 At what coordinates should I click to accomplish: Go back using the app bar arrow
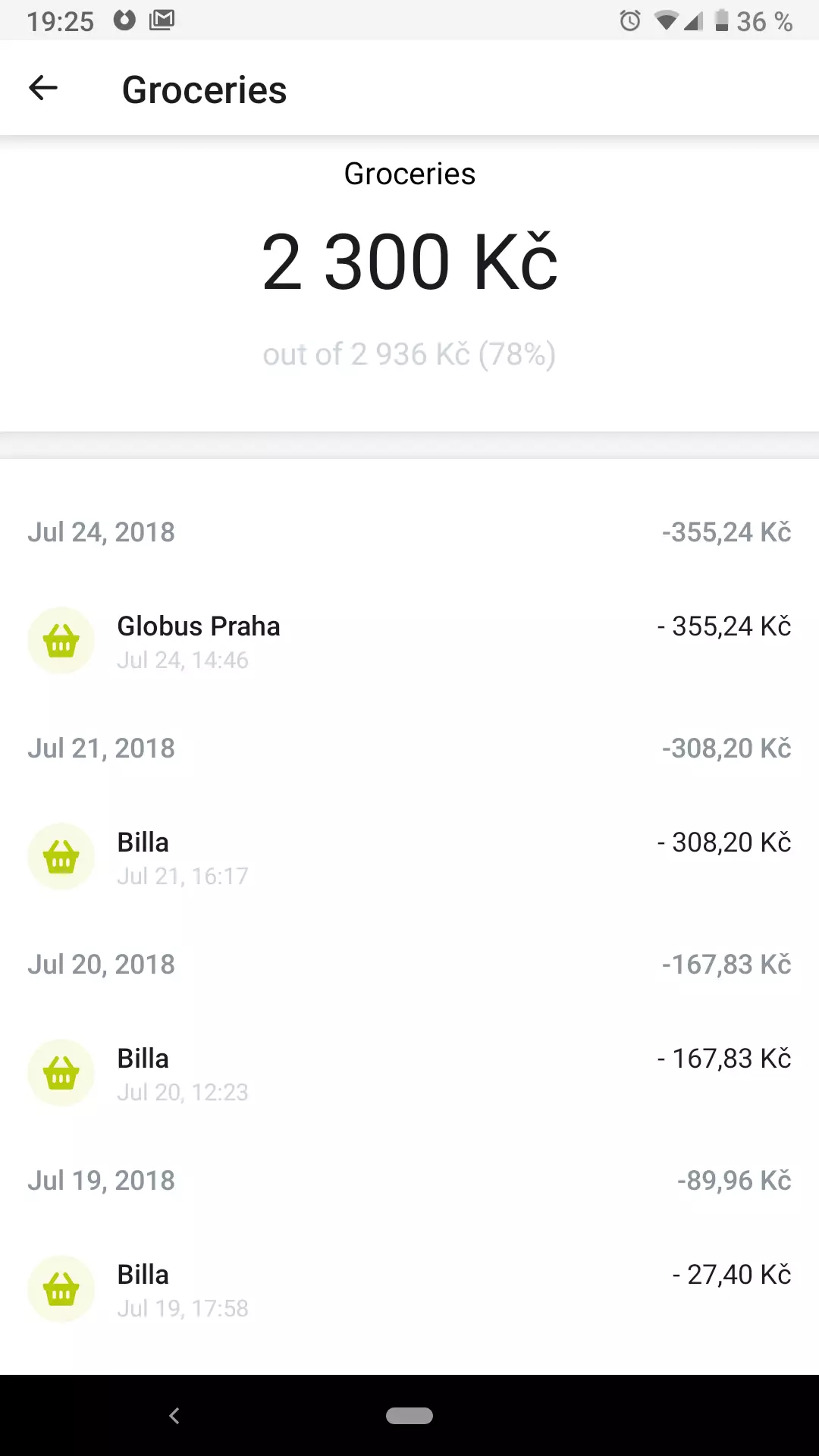[43, 89]
